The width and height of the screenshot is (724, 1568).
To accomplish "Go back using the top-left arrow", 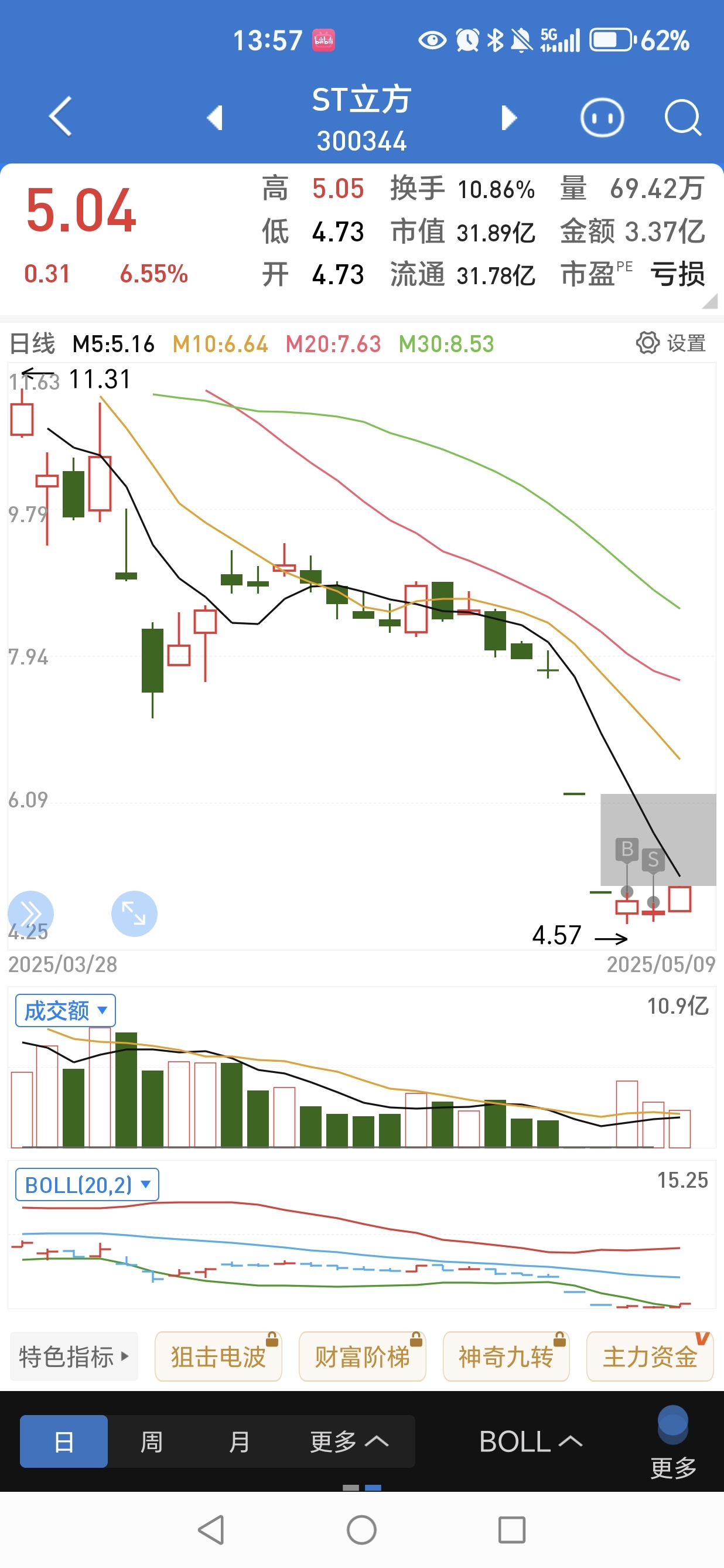I will (60, 115).
